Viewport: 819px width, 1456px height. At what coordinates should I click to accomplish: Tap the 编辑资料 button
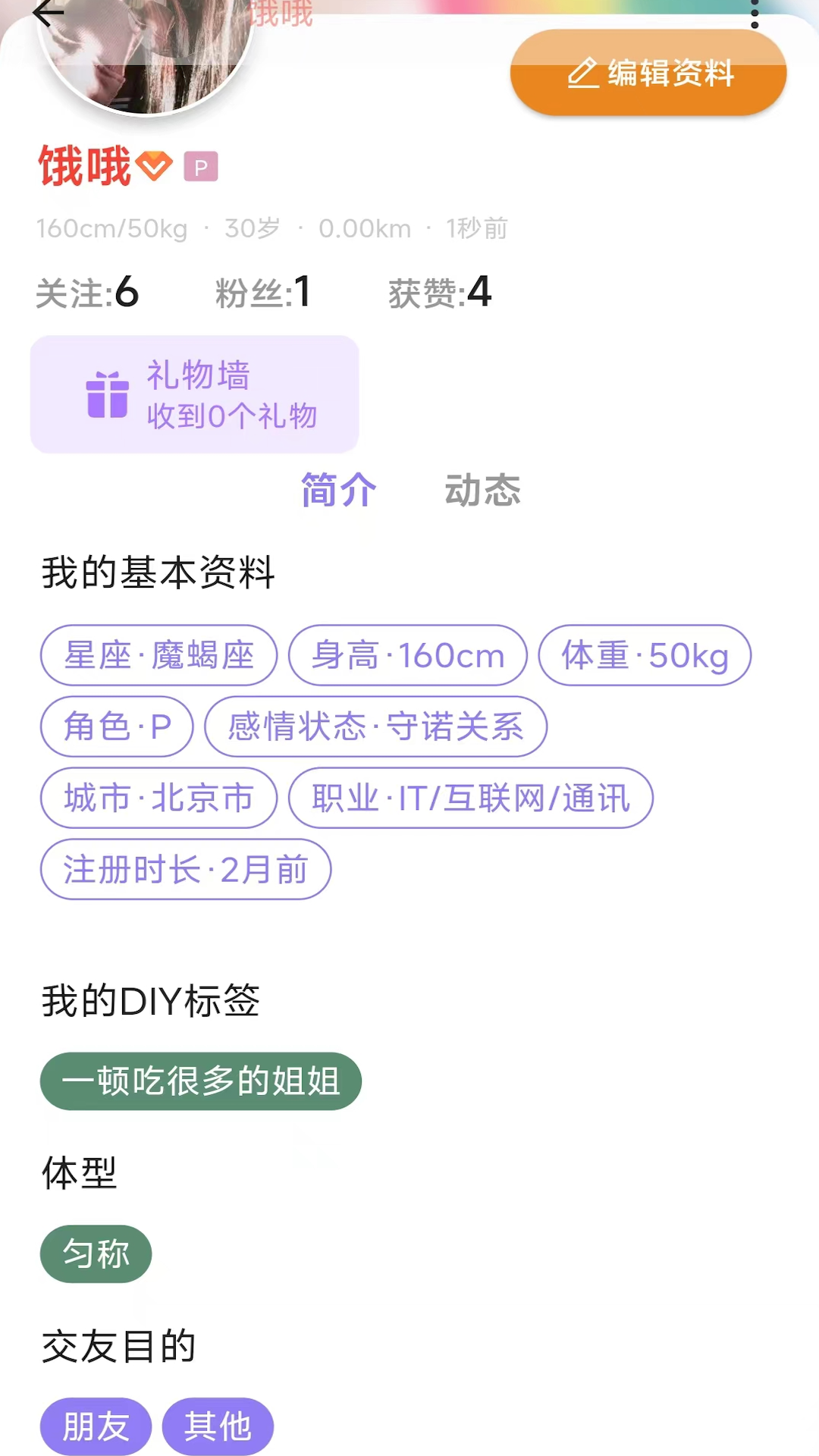pyautogui.click(x=648, y=74)
